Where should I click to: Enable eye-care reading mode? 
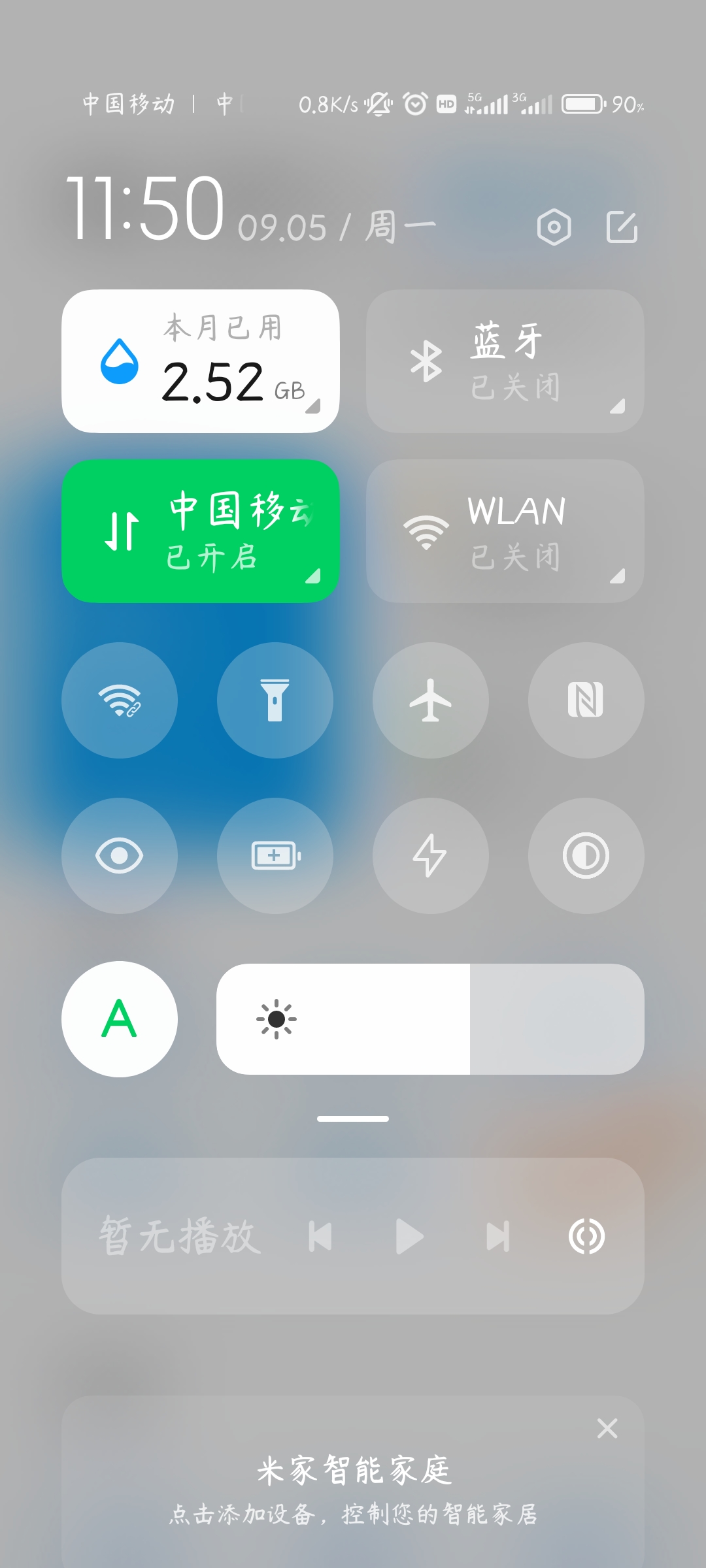tap(120, 856)
